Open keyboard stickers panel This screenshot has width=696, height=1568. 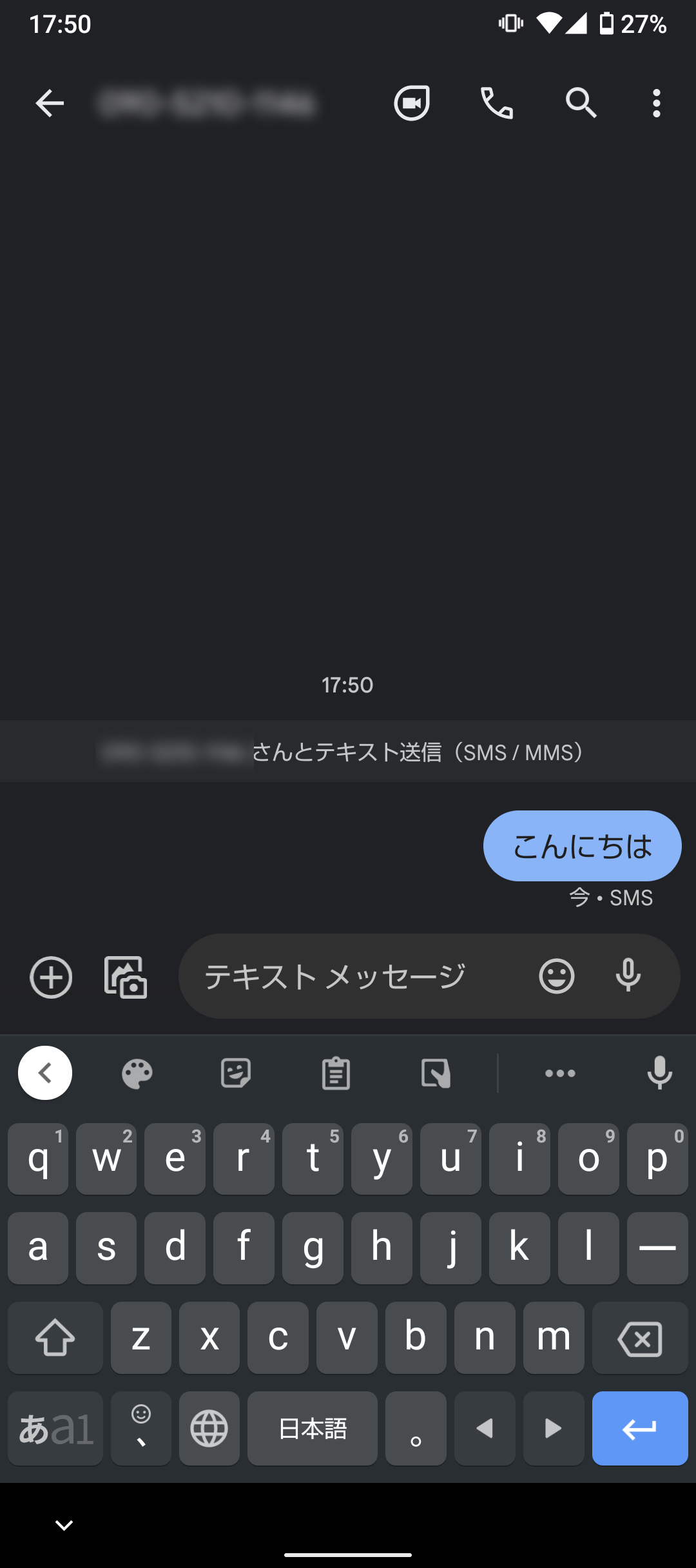(x=236, y=1073)
